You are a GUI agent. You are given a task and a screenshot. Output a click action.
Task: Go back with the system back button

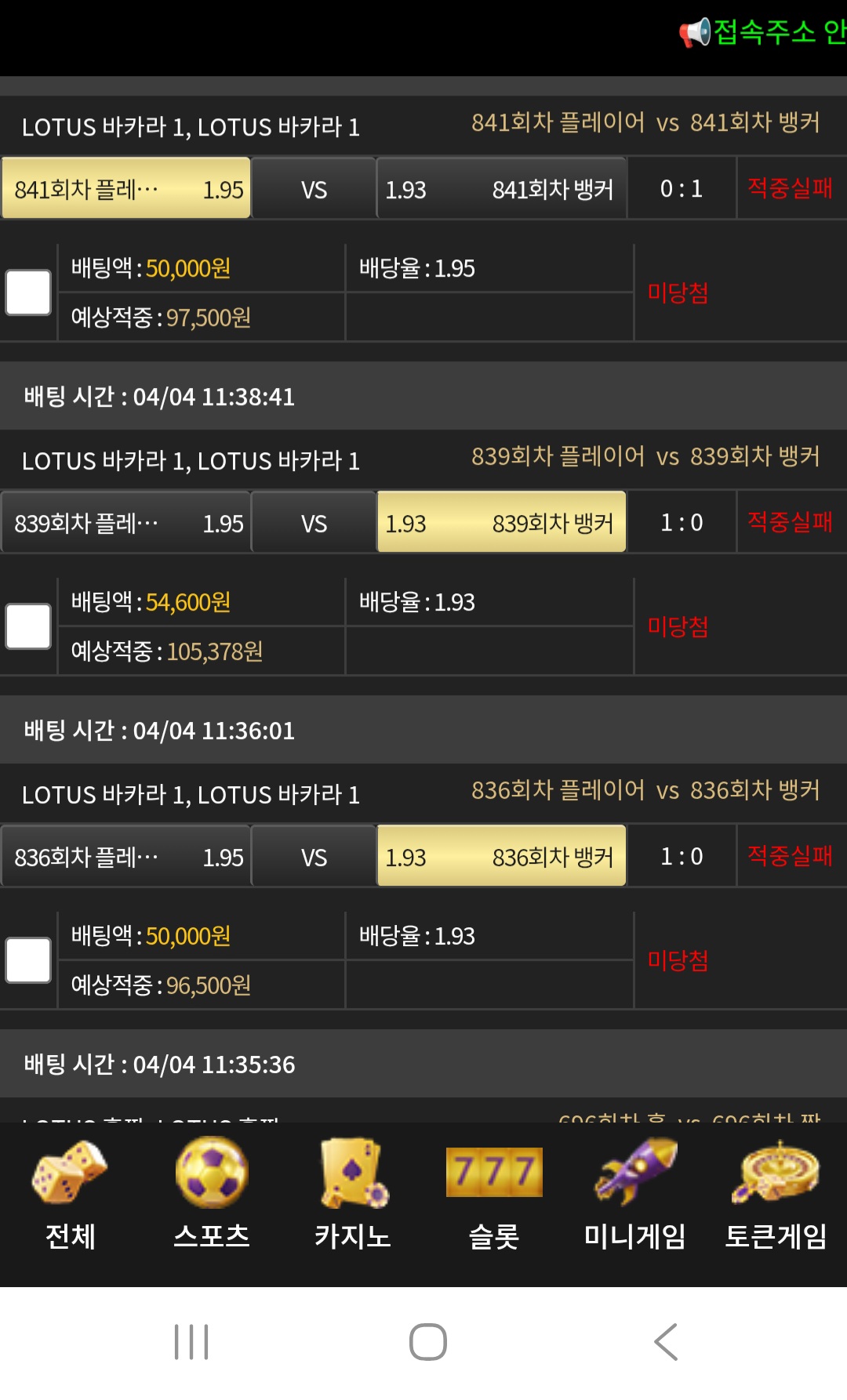coord(666,1342)
